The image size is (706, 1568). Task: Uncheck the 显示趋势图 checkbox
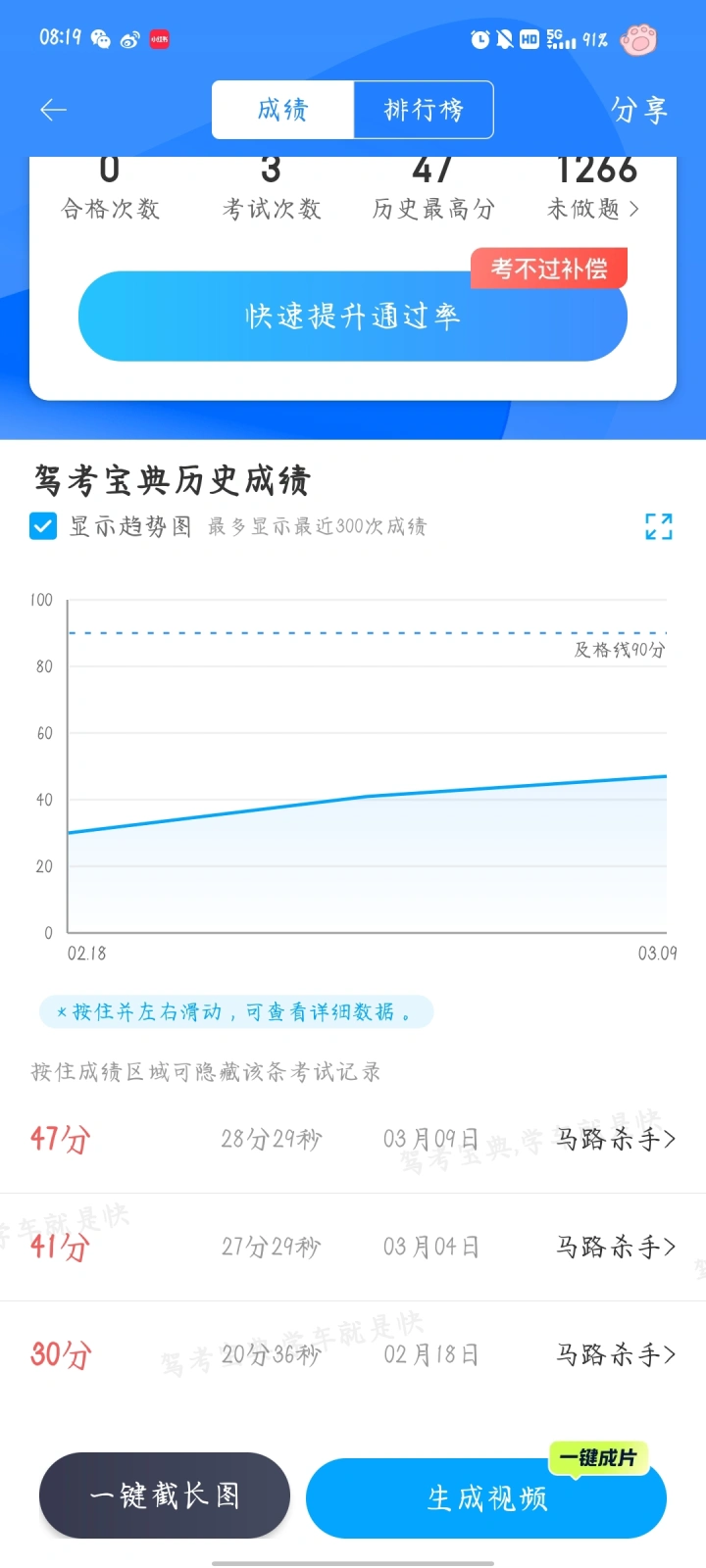(x=43, y=526)
